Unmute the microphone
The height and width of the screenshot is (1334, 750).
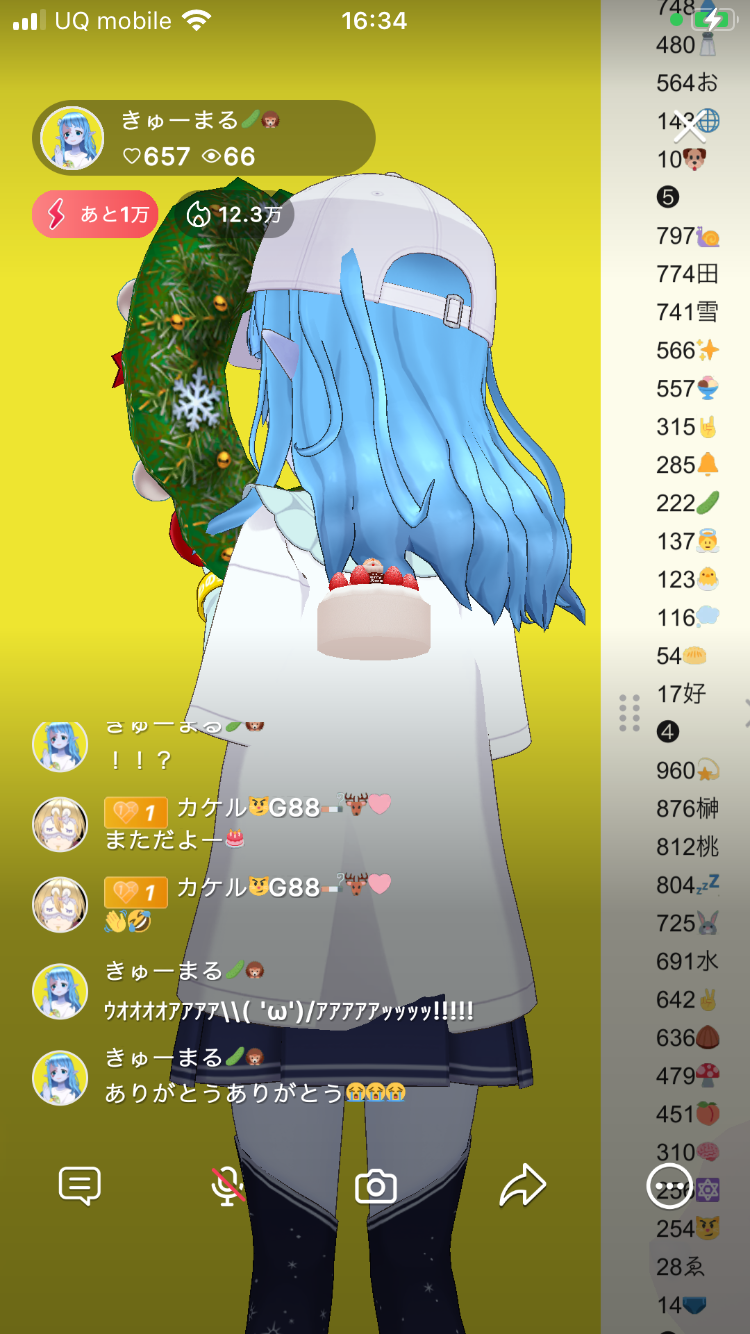pos(228,1186)
